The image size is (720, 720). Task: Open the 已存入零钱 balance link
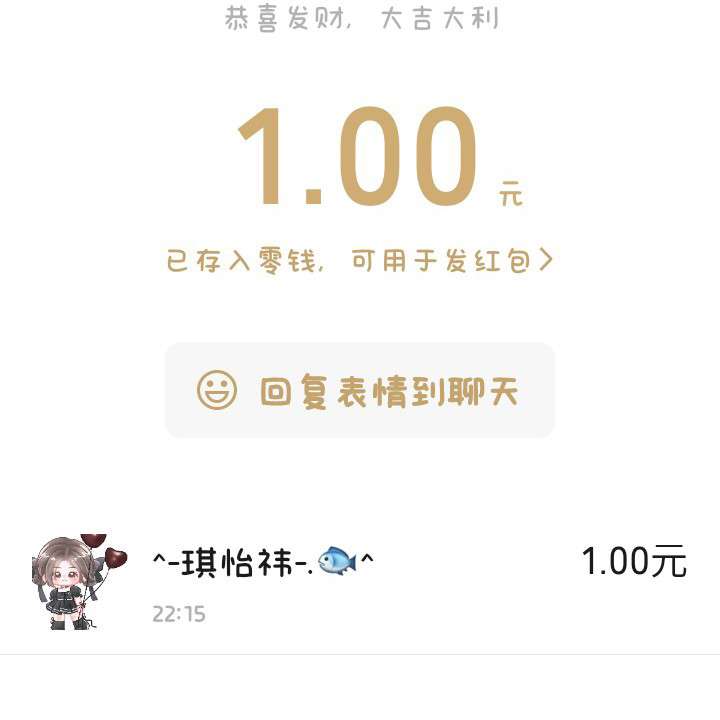[x=359, y=261]
